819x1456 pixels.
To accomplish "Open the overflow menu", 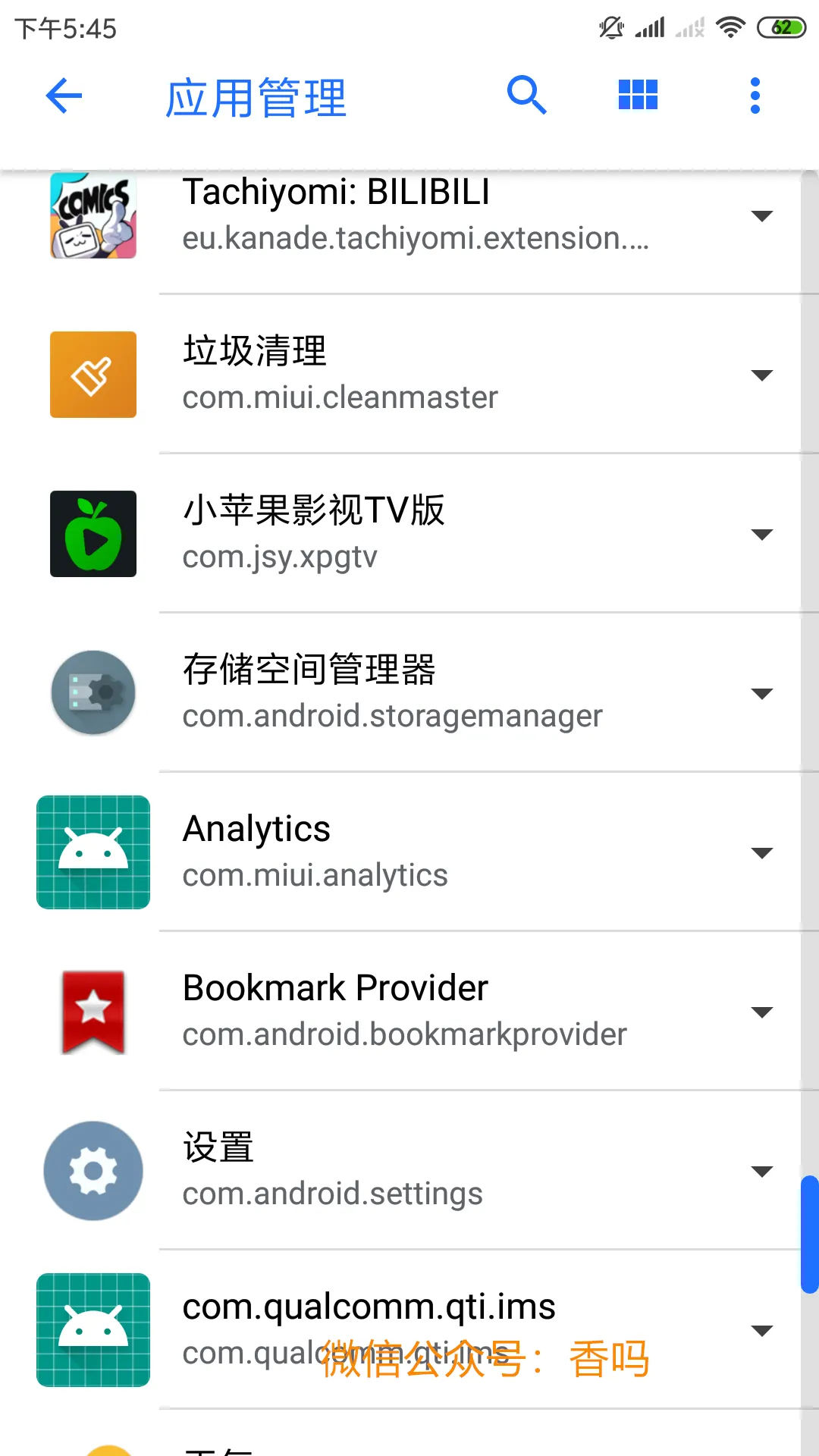I will (x=755, y=96).
